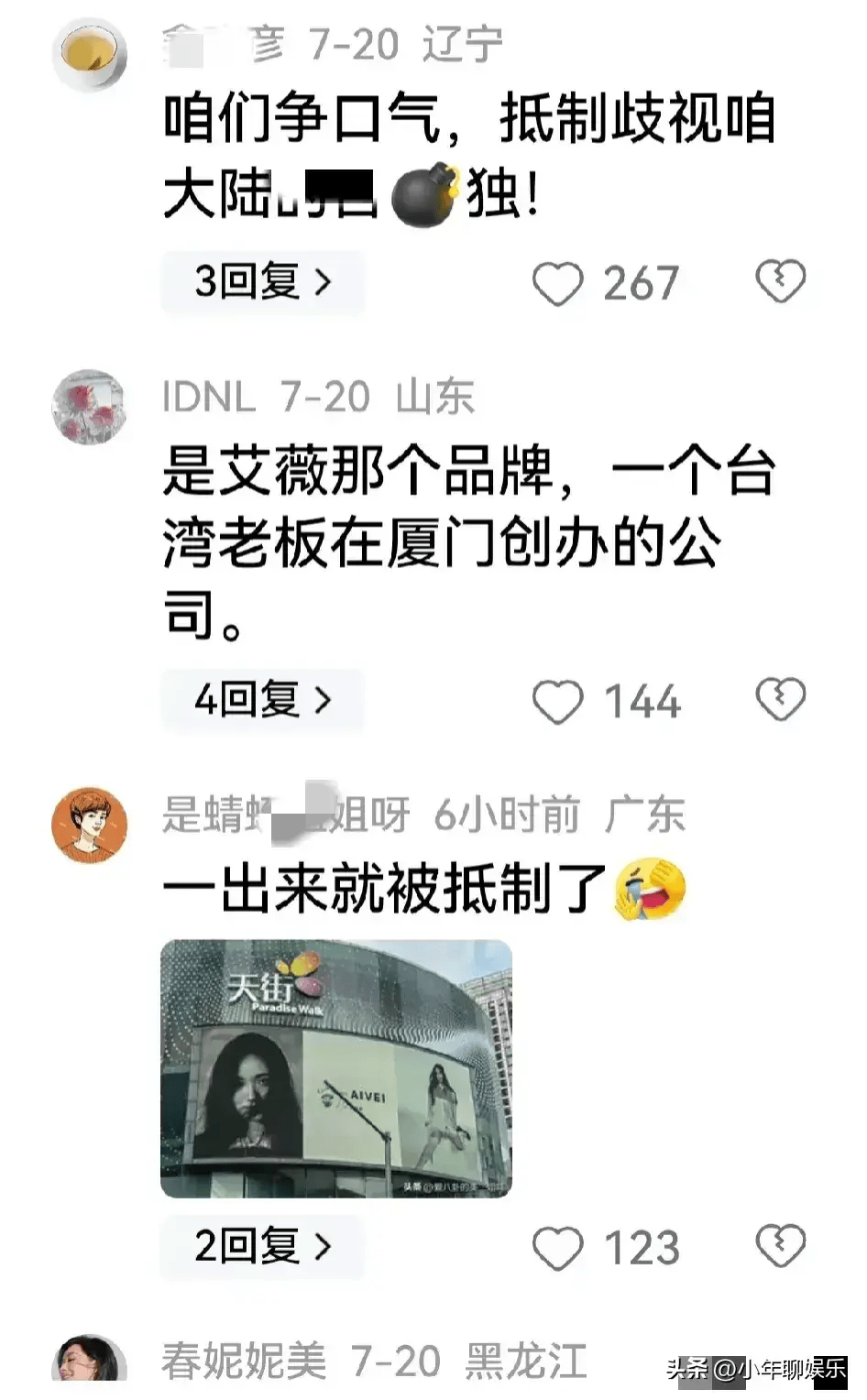Open IDNL's profile avatar

[x=88, y=407]
